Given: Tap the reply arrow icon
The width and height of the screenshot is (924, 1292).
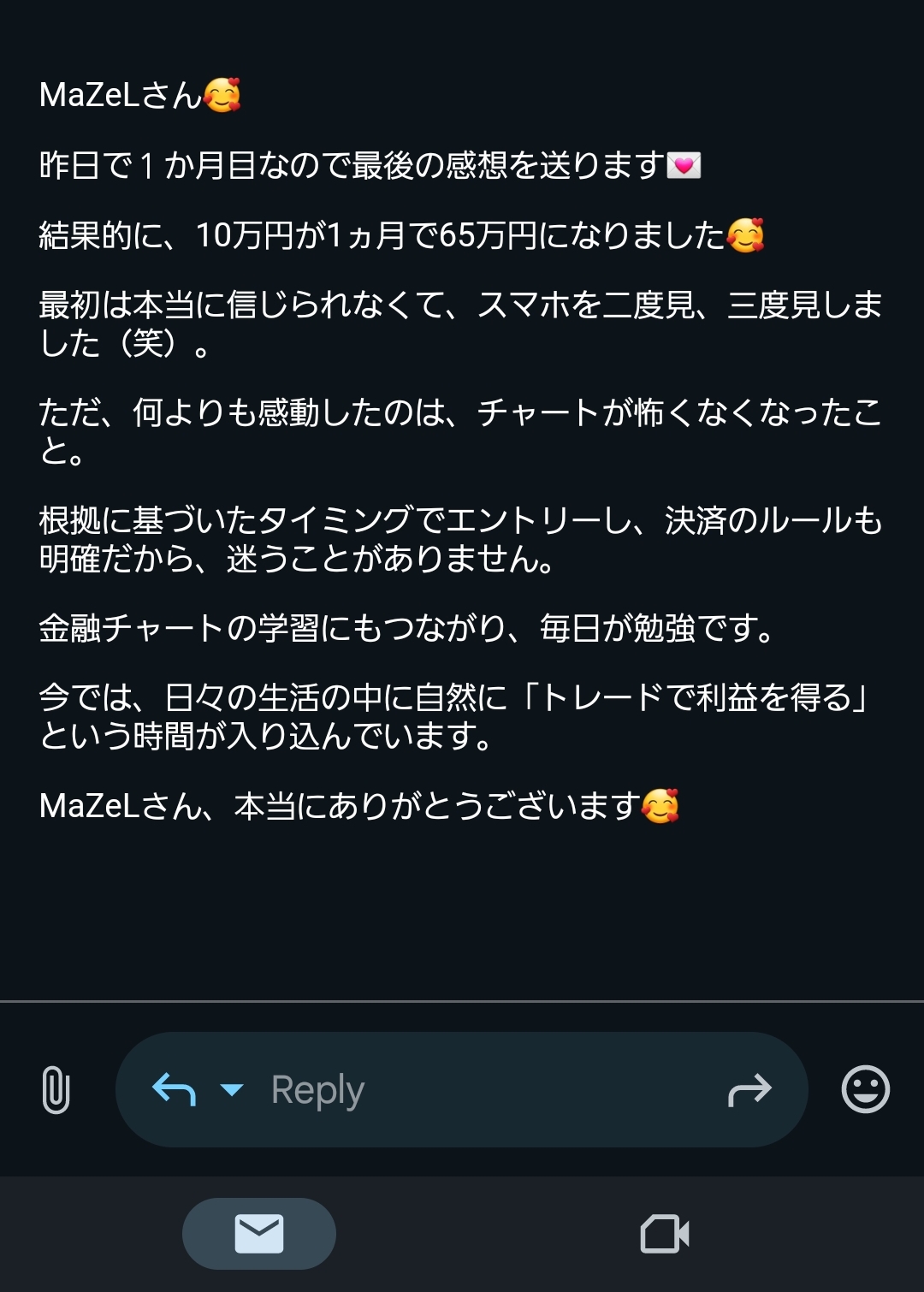Looking at the screenshot, I should coord(174,1090).
